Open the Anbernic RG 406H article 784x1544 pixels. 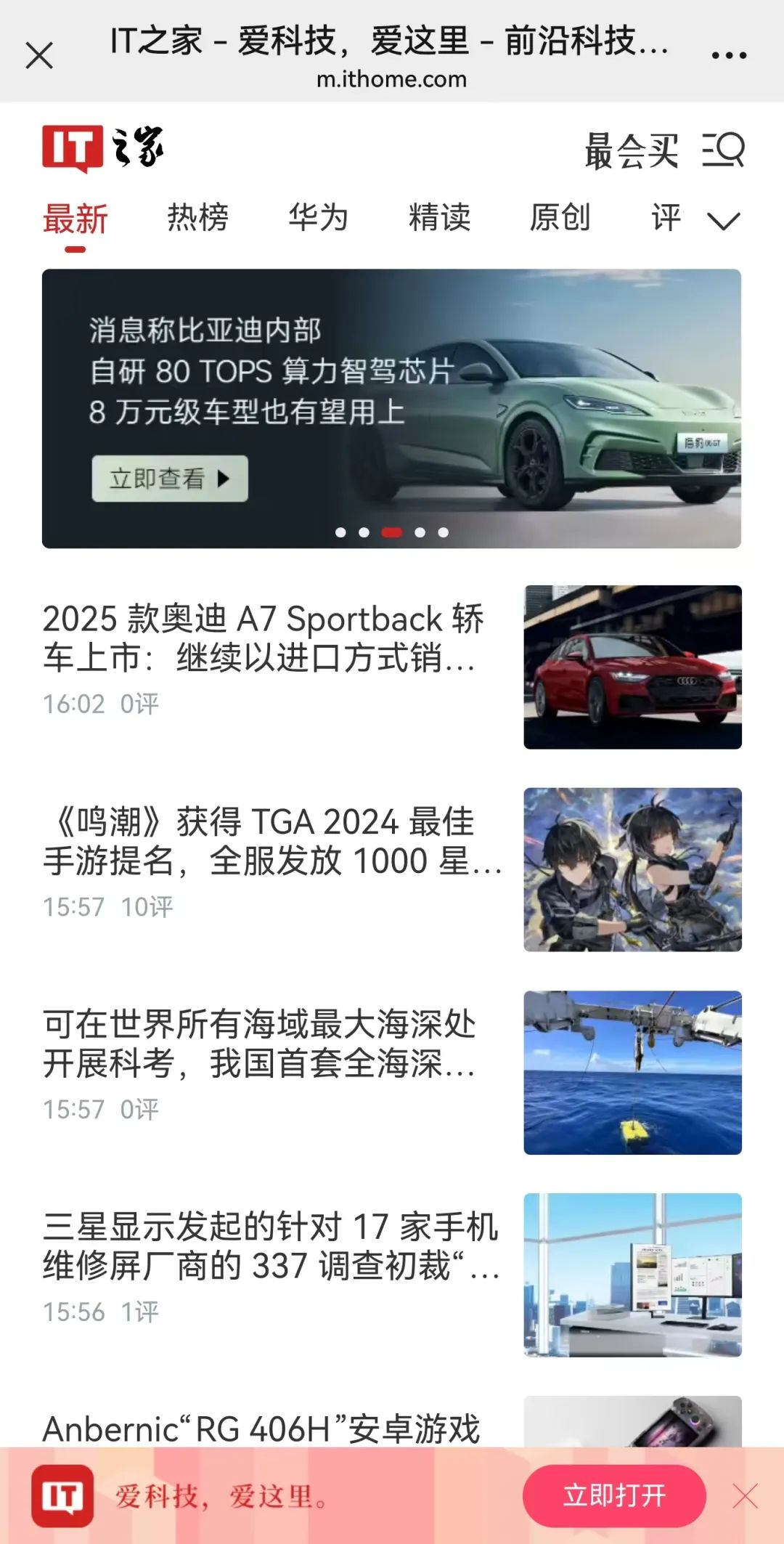261,1428
